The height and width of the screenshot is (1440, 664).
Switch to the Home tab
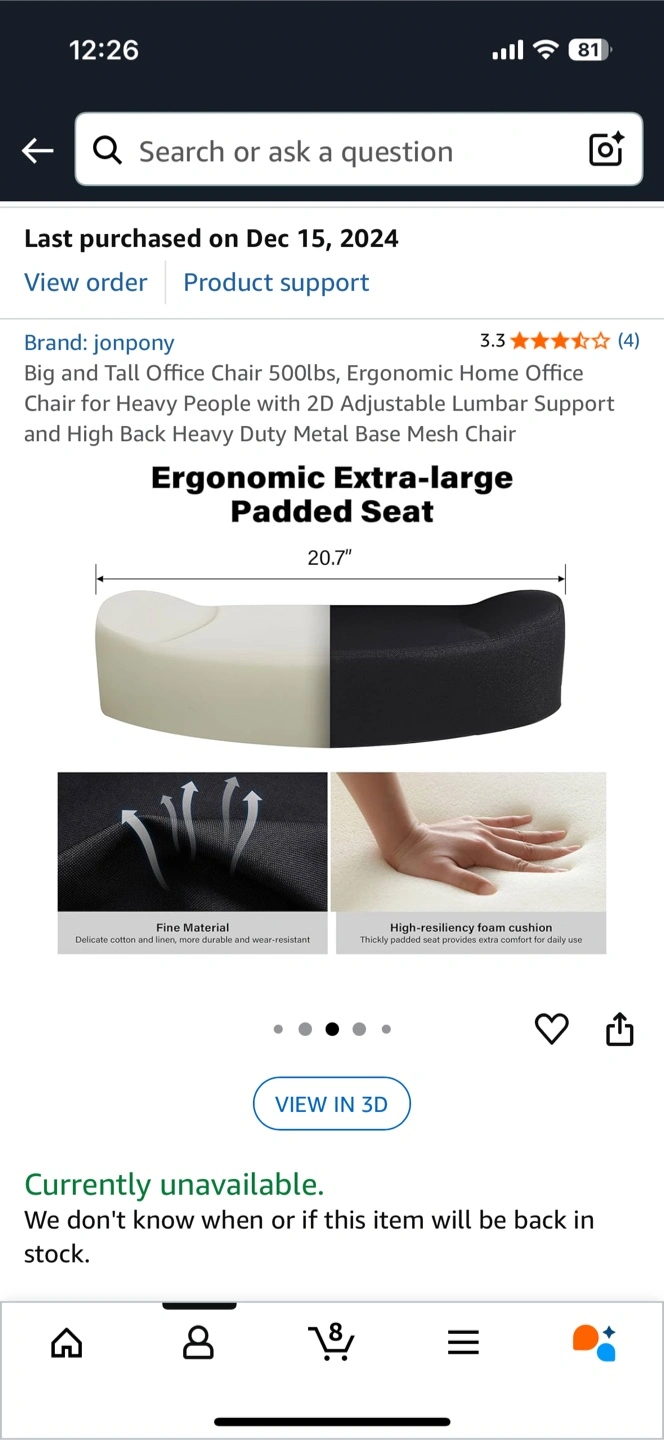(x=67, y=1342)
